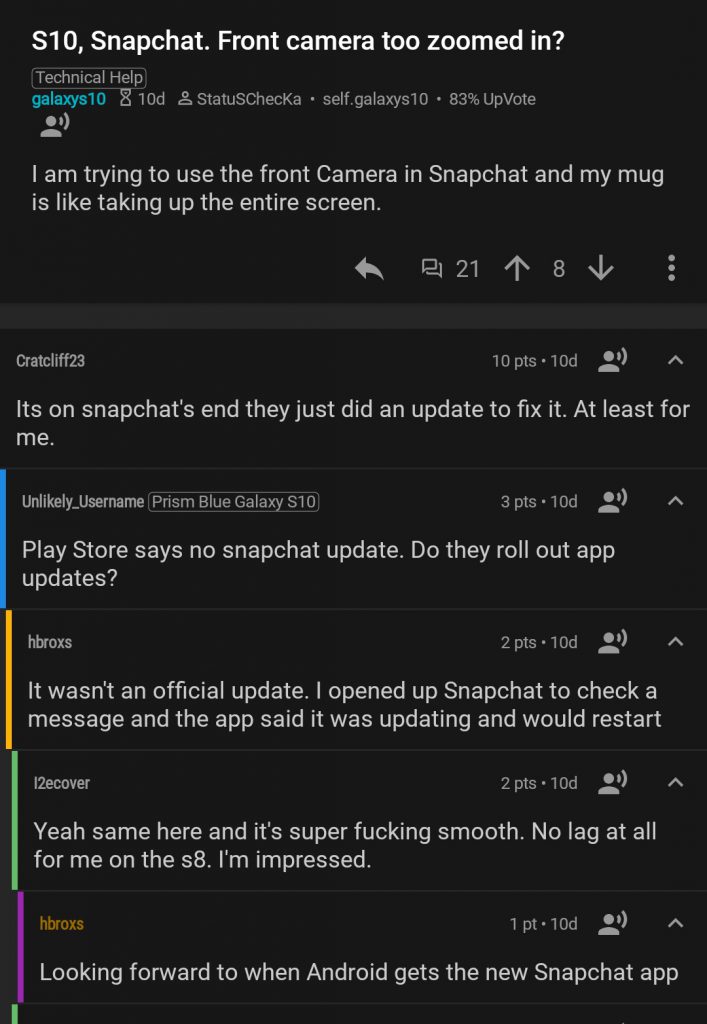Read aloud hbroxs's 1 pt comment
The height and width of the screenshot is (1024, 707).
tap(612, 924)
